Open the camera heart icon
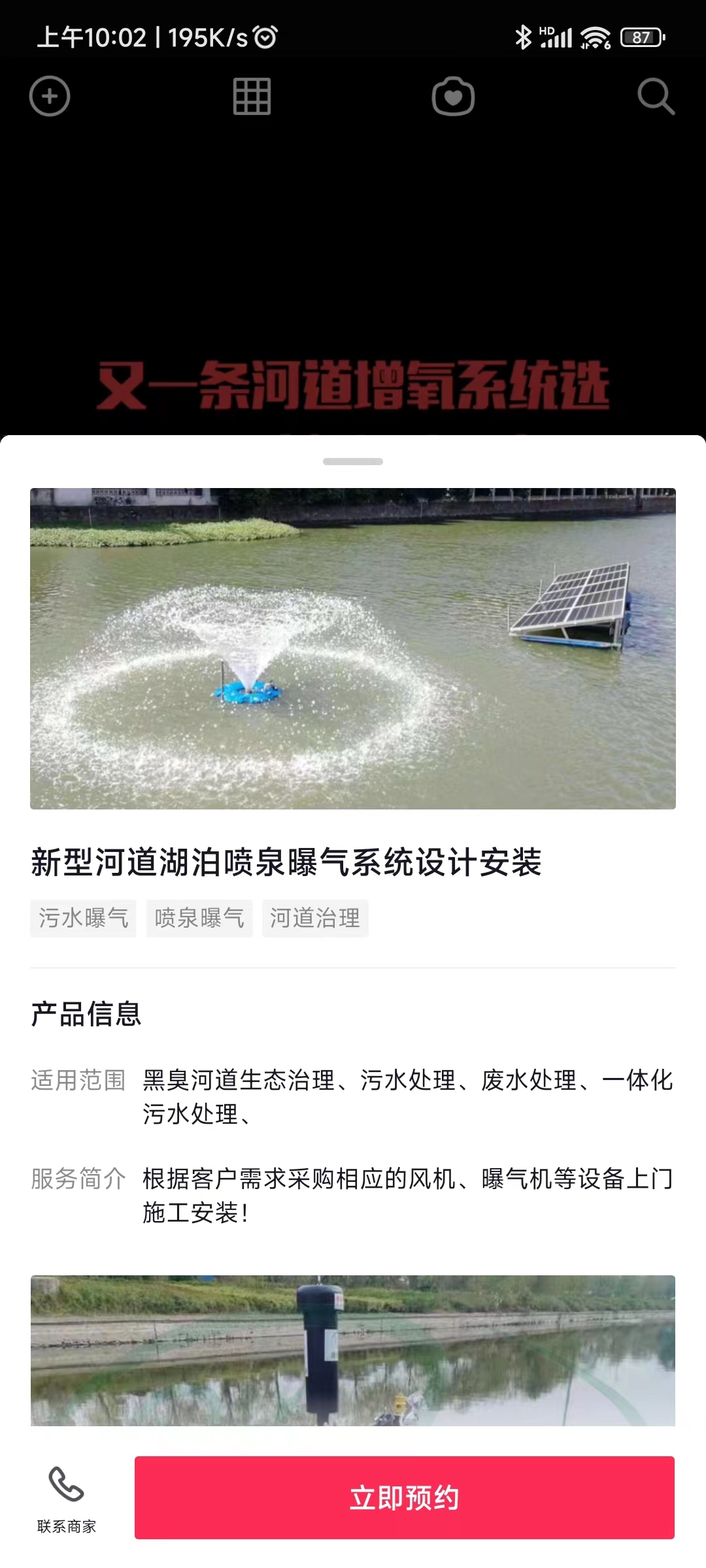The image size is (706, 1568). pos(453,97)
